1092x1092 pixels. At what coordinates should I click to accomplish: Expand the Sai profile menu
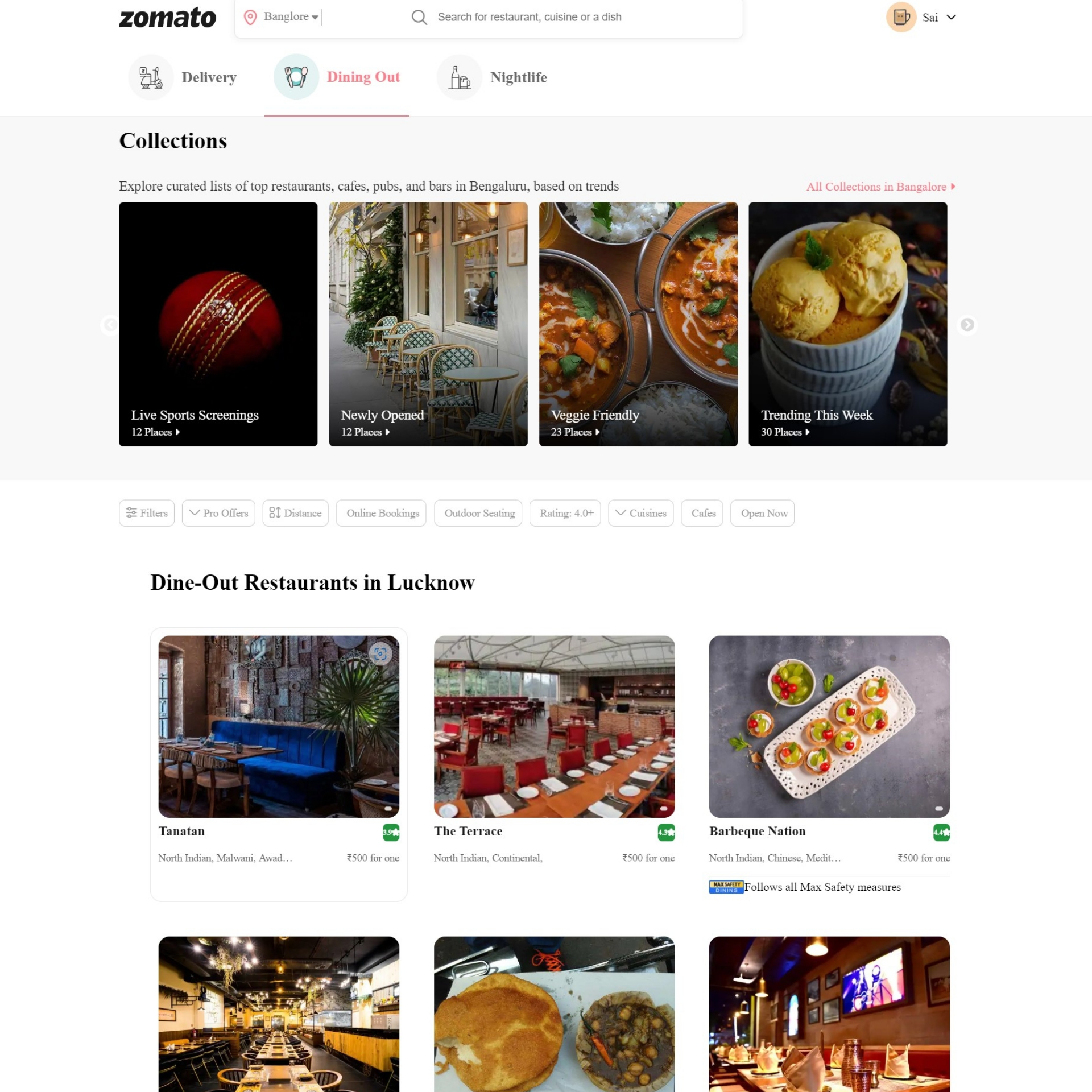[921, 17]
